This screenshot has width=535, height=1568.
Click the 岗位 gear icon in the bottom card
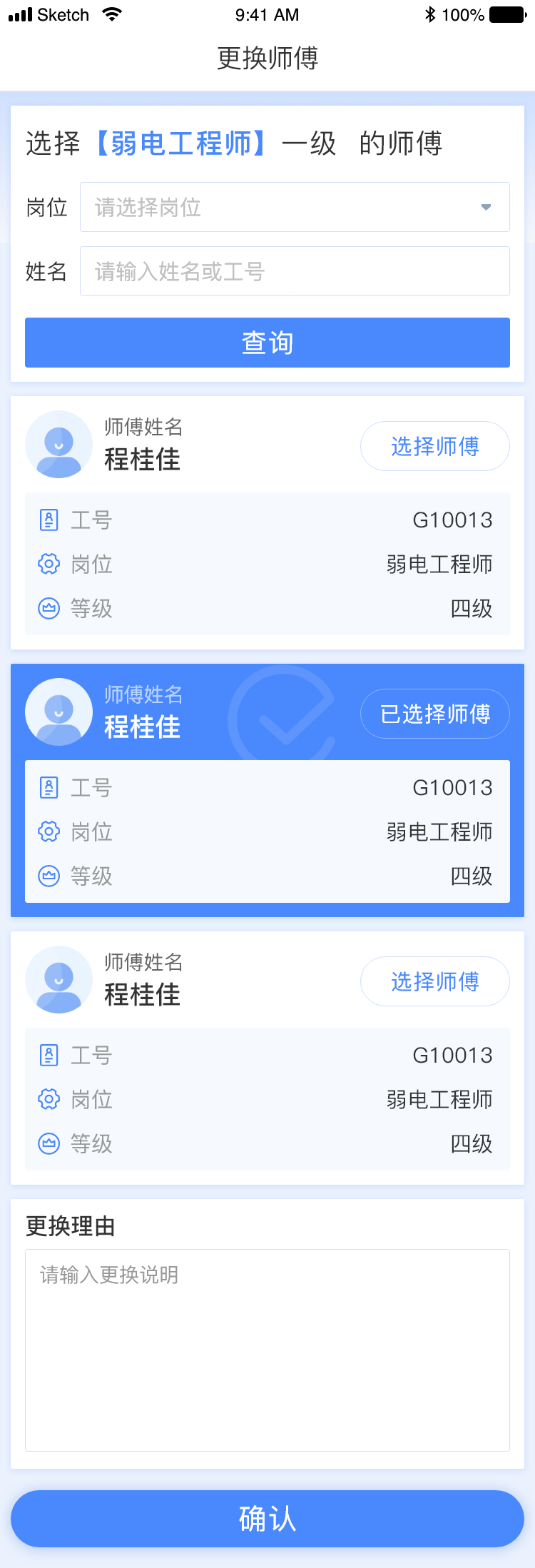[x=49, y=1099]
